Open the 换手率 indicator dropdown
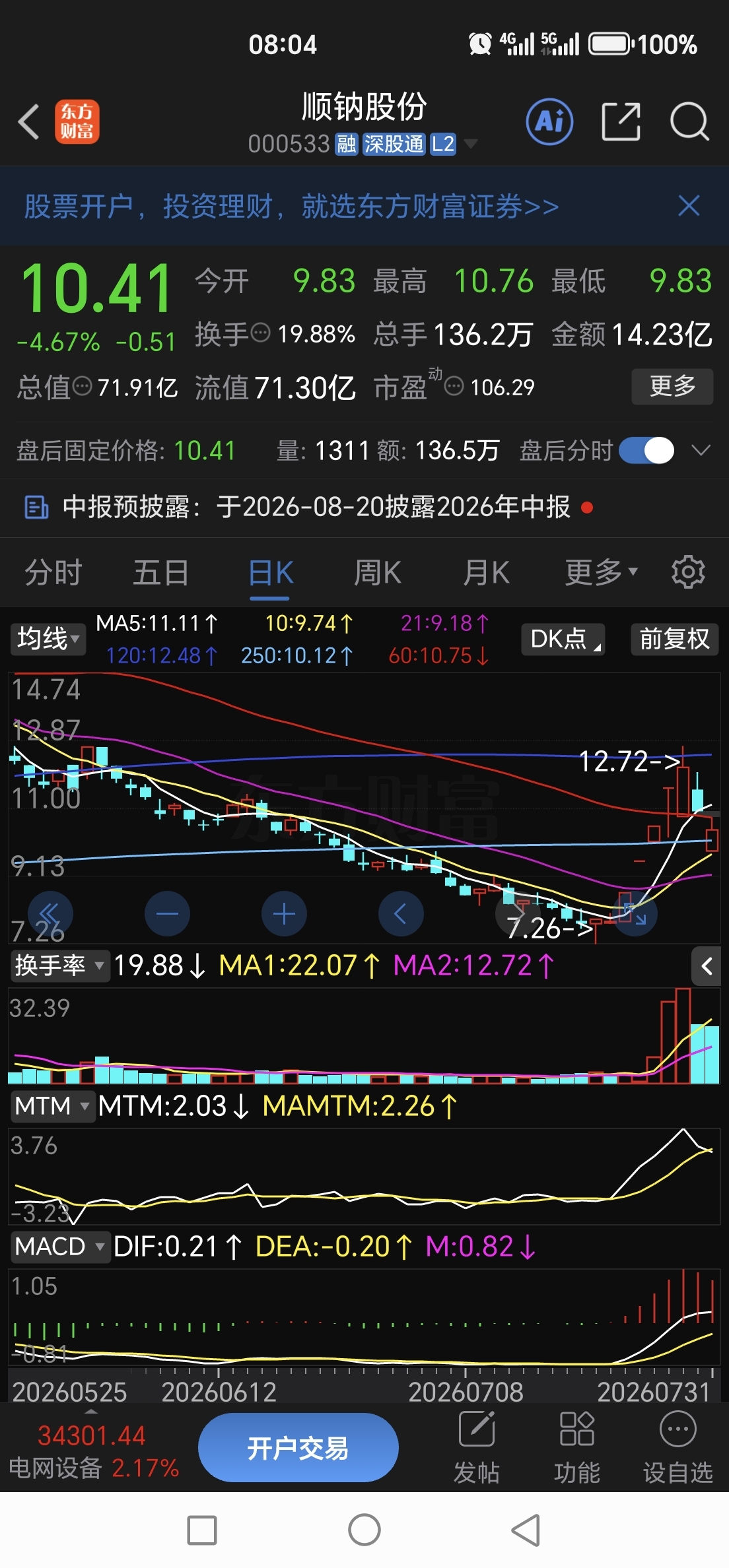 click(59, 965)
